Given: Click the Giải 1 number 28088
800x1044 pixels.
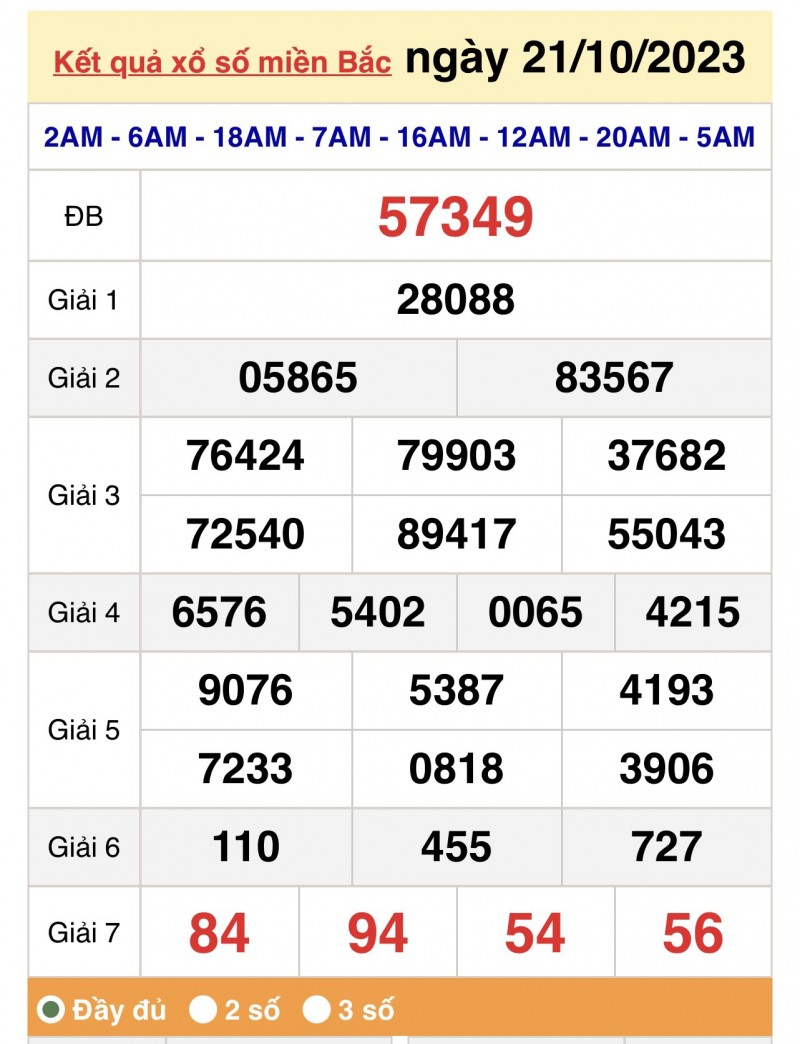Looking at the screenshot, I should (456, 297).
